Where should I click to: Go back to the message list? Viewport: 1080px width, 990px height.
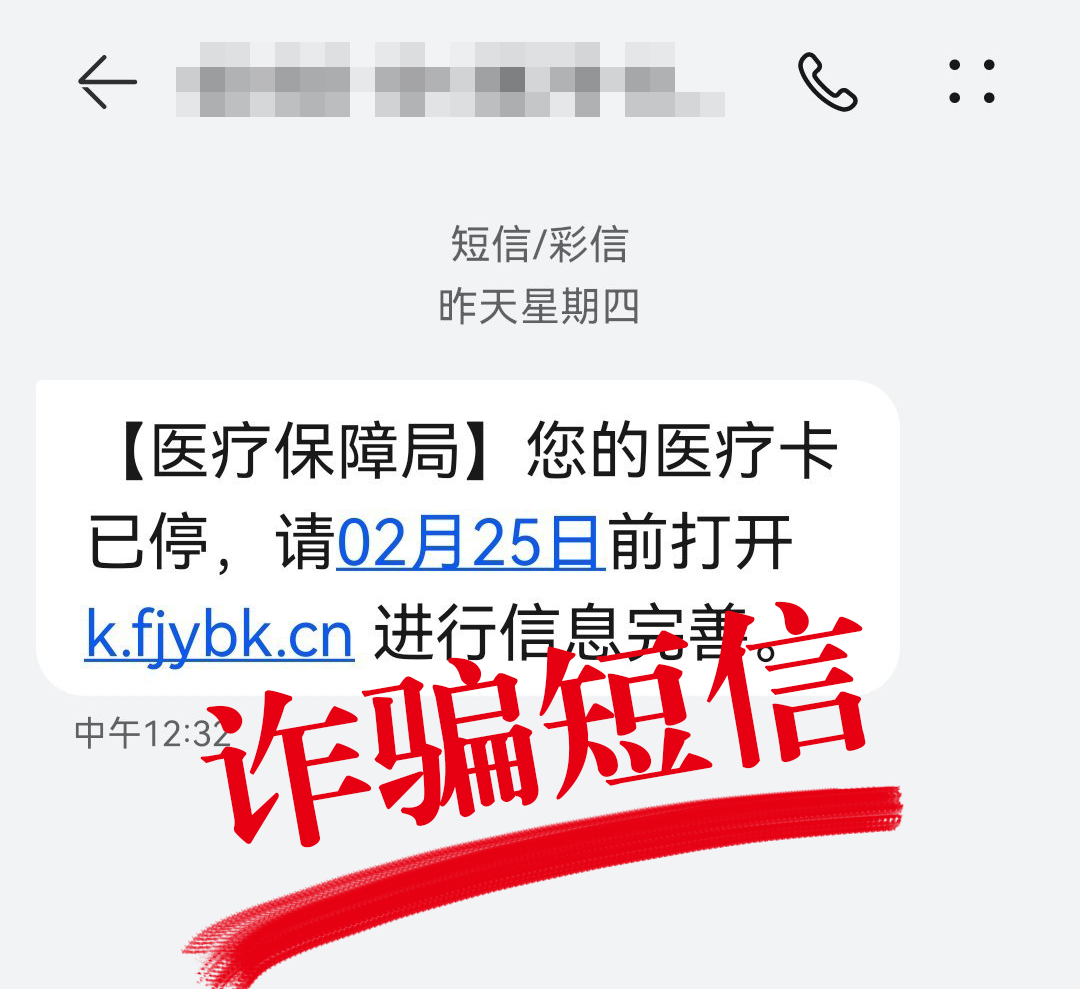107,82
